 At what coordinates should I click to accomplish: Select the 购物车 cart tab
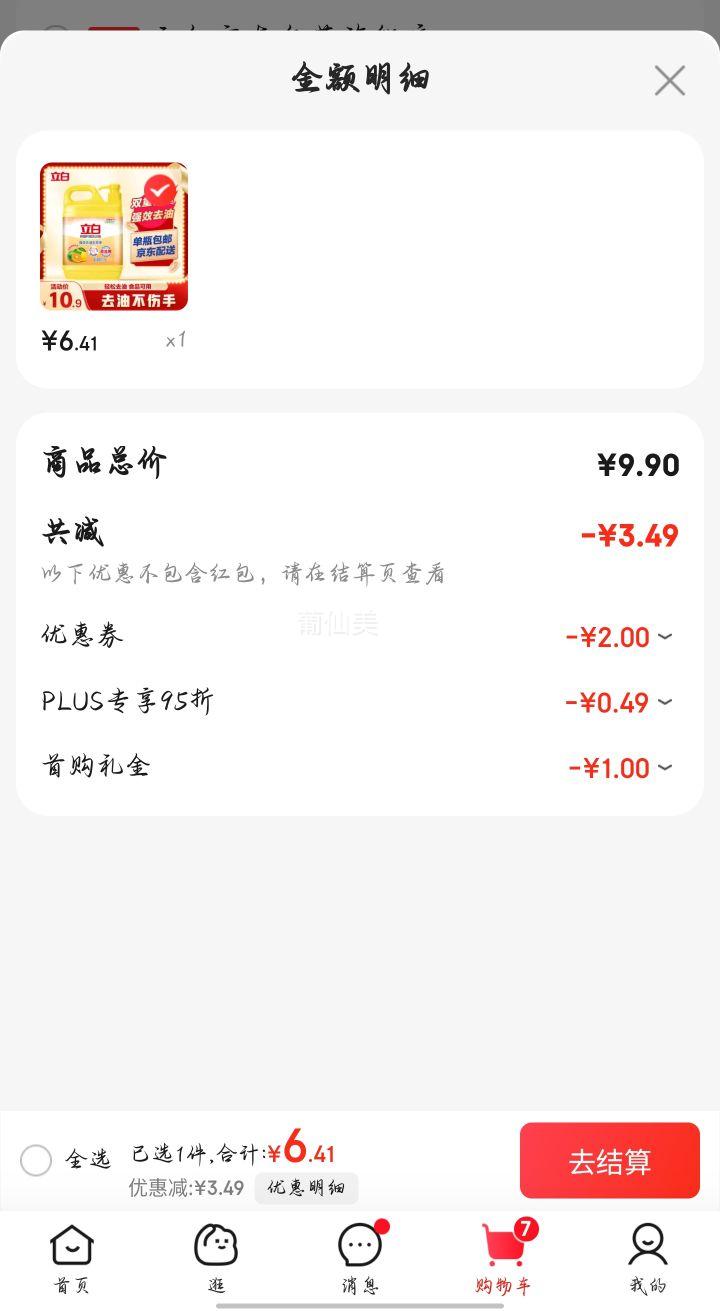click(x=504, y=1258)
